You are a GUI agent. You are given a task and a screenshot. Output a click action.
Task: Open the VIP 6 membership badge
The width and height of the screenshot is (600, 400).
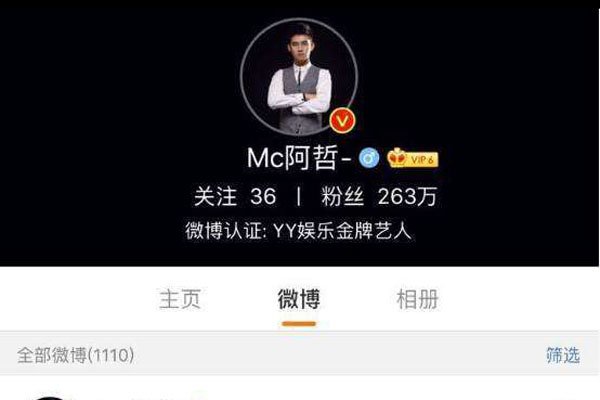pyautogui.click(x=411, y=159)
